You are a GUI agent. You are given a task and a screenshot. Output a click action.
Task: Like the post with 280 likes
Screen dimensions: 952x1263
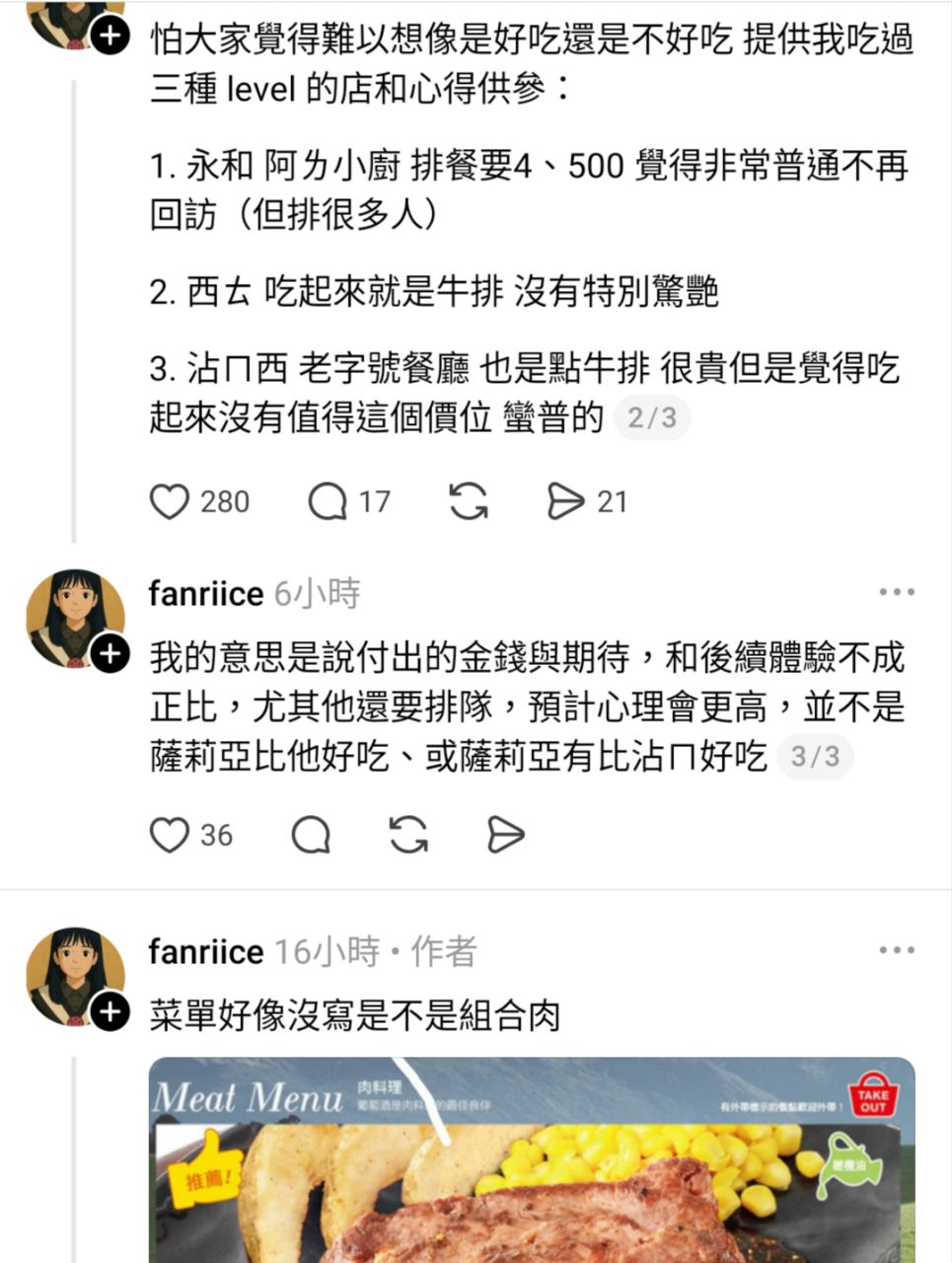(170, 501)
